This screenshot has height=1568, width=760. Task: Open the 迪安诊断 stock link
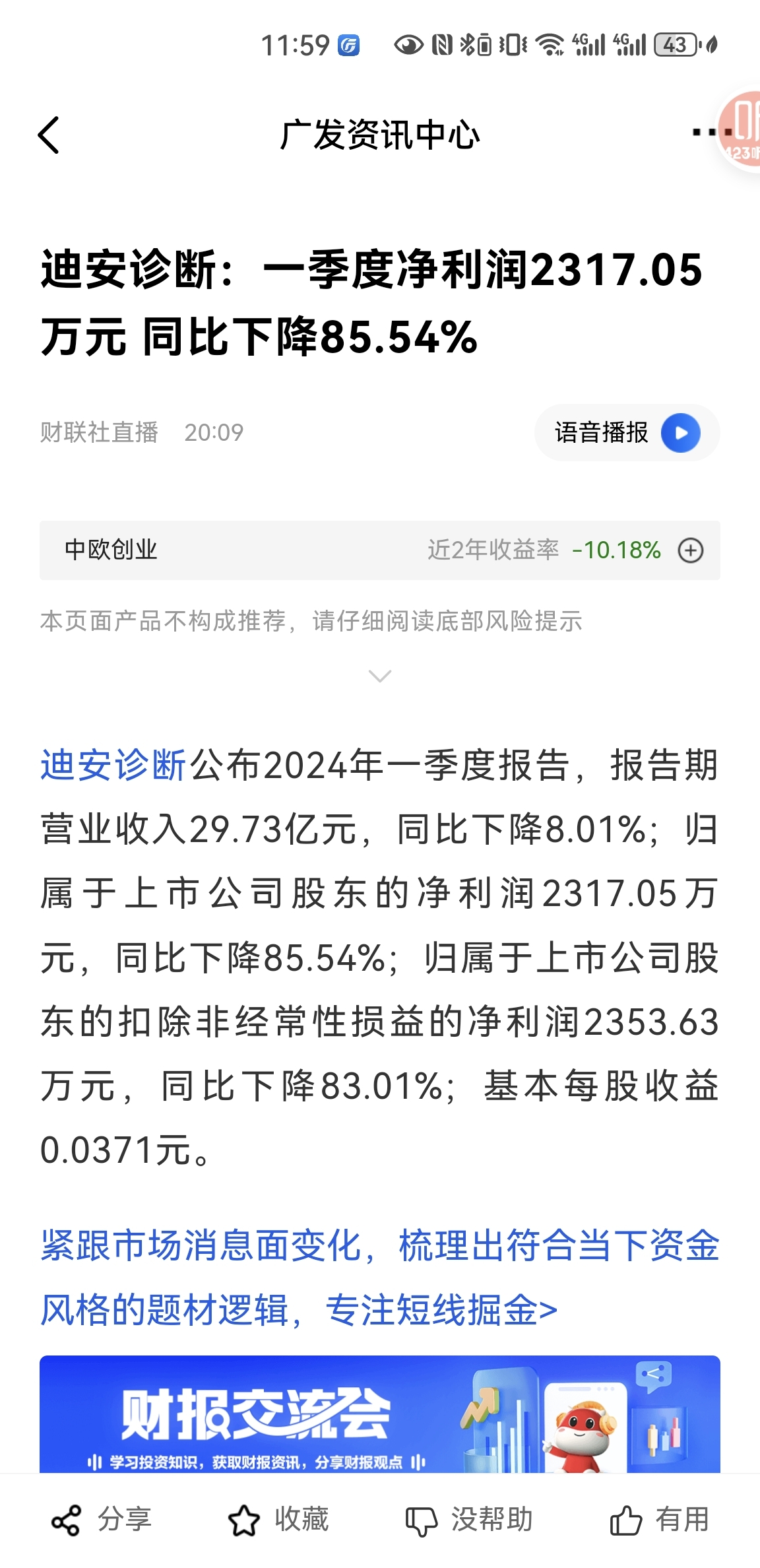(113, 766)
